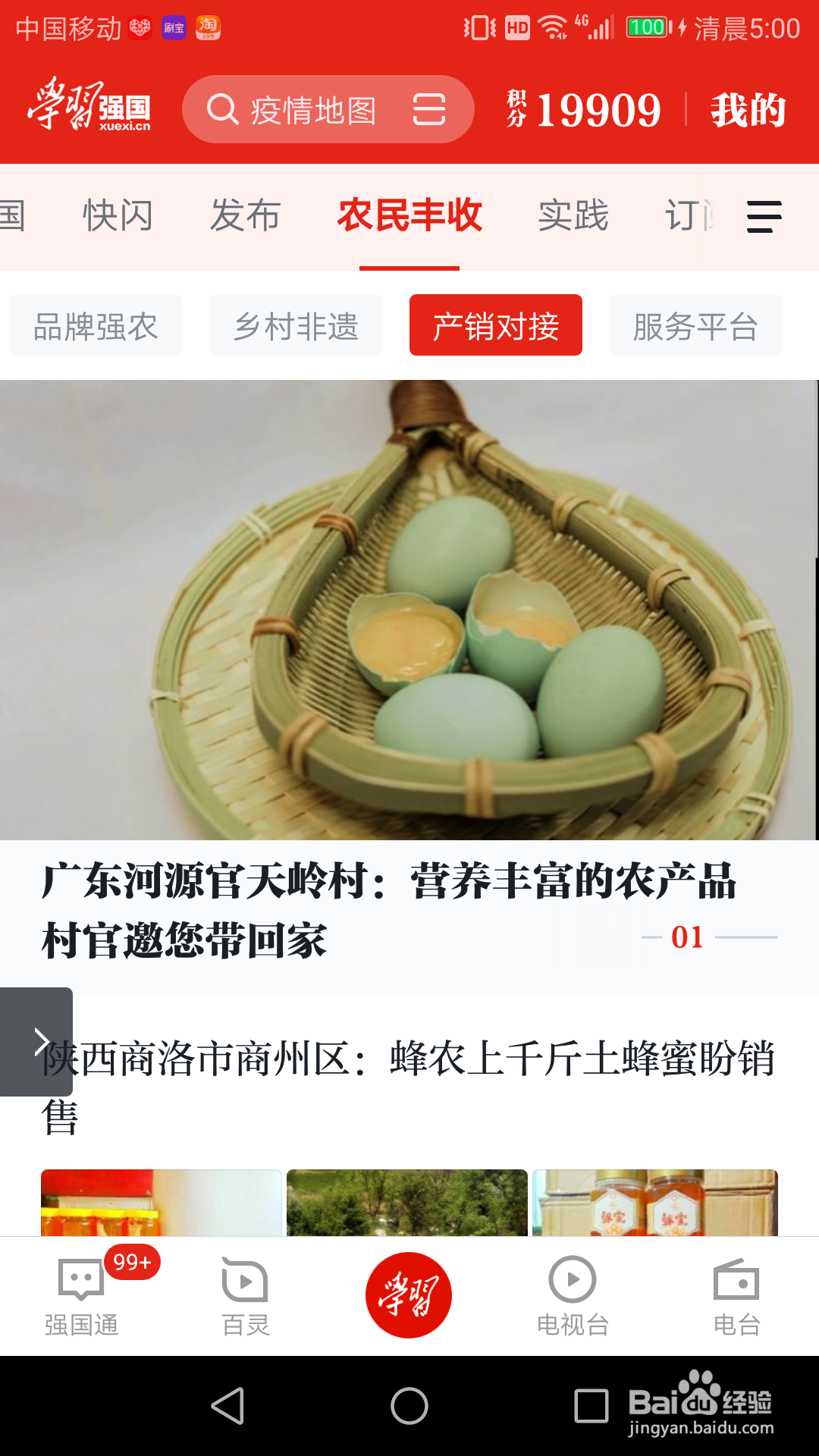Open 我的 profile page
Screen dimensions: 819x1456
coord(746,110)
